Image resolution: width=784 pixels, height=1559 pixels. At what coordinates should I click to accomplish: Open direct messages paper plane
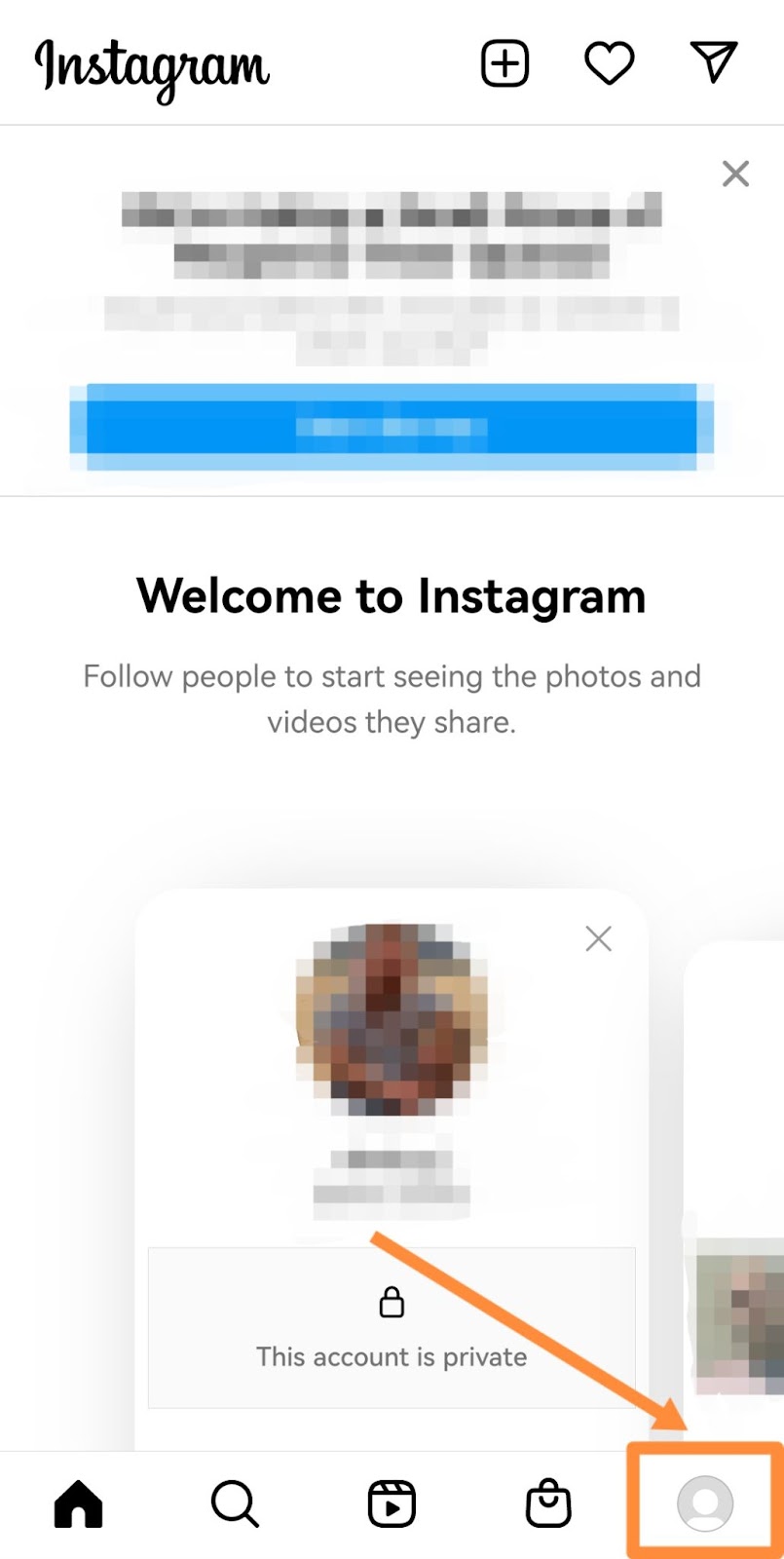point(714,63)
